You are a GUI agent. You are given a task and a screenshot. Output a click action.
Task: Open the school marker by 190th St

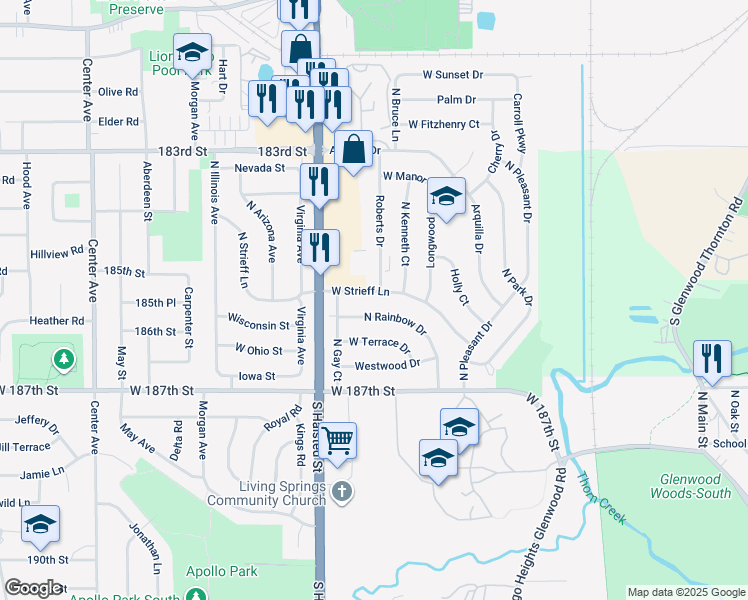[40, 523]
